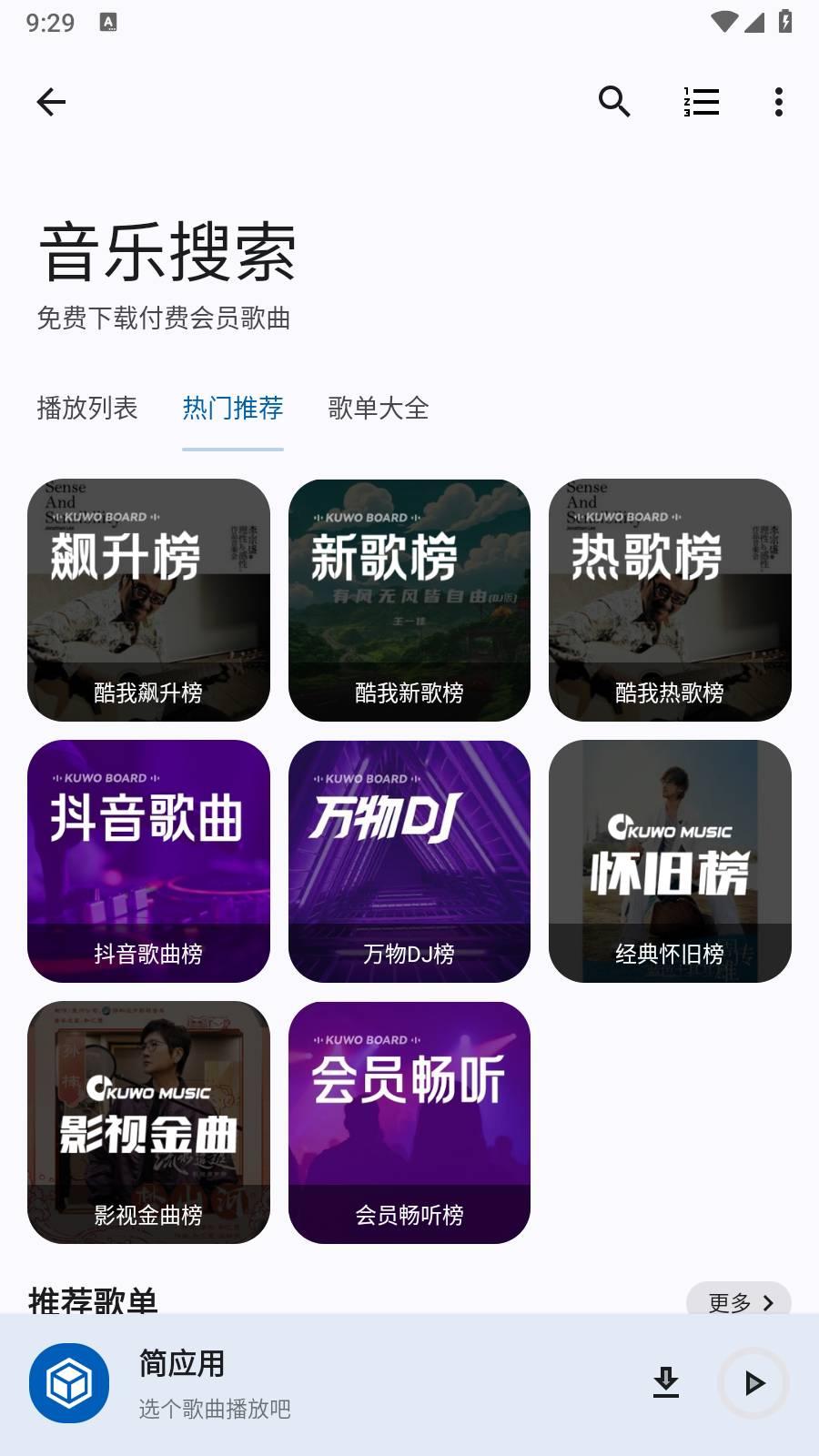Screen dimensions: 819x1456
Task: Open the search icon
Action: coord(614,102)
